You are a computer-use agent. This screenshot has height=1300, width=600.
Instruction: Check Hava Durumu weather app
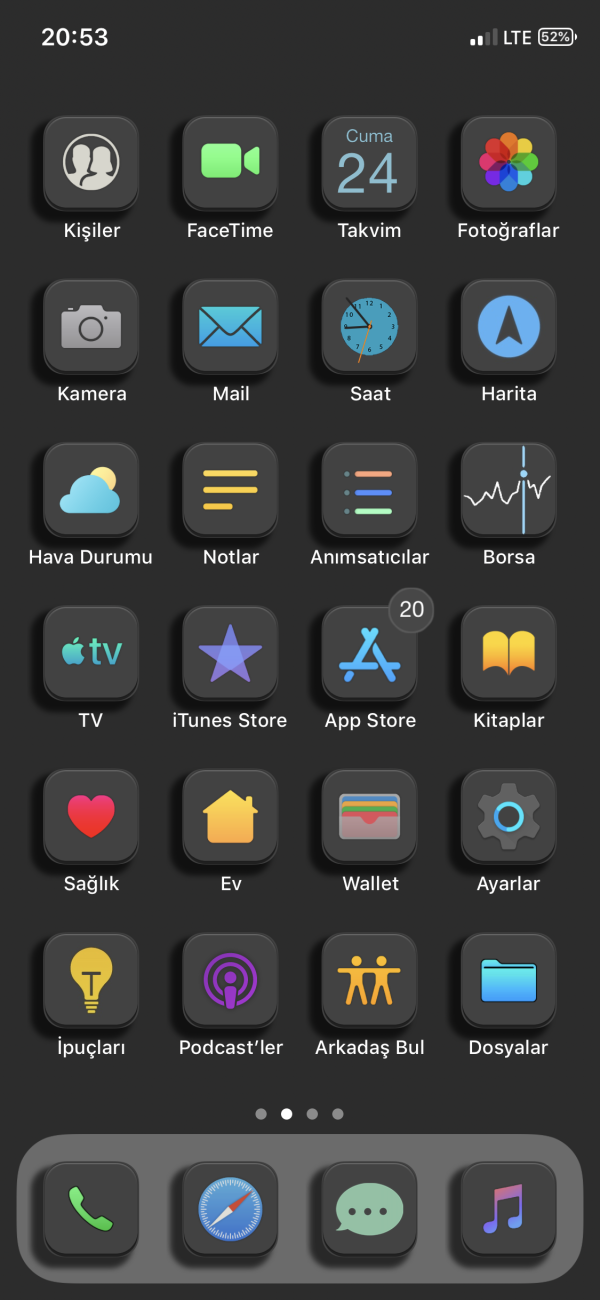click(91, 490)
